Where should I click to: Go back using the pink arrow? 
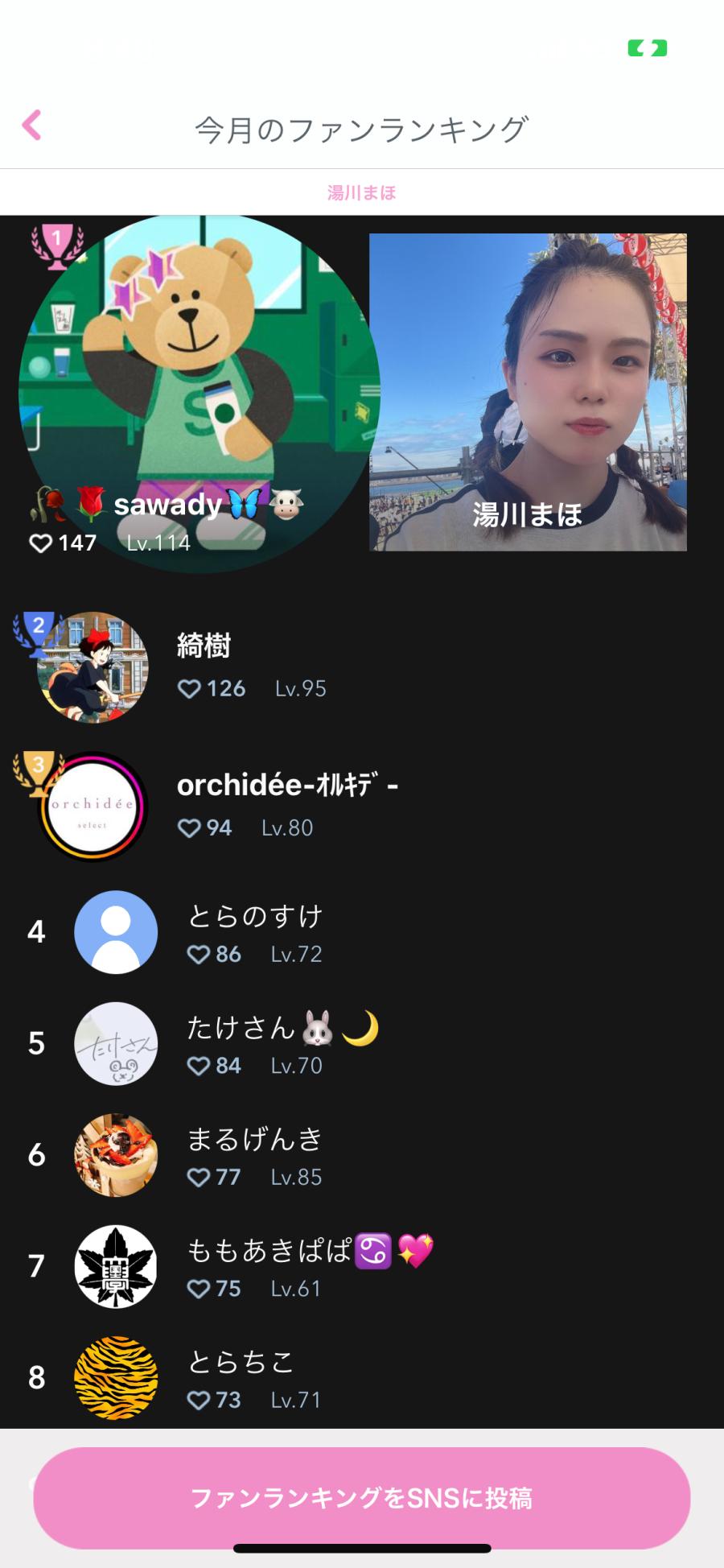(x=32, y=126)
